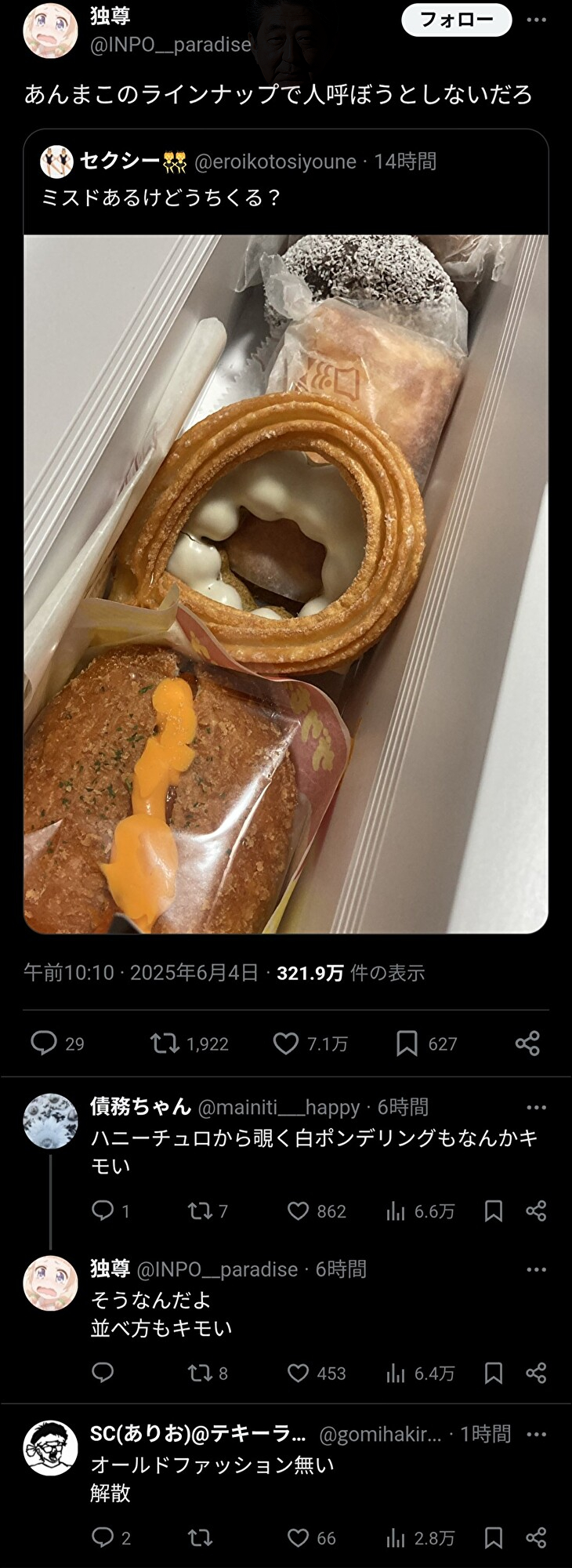Image resolution: width=572 pixels, height=1568 pixels.
Task: Open overflow menu on main post
Action: point(536,20)
